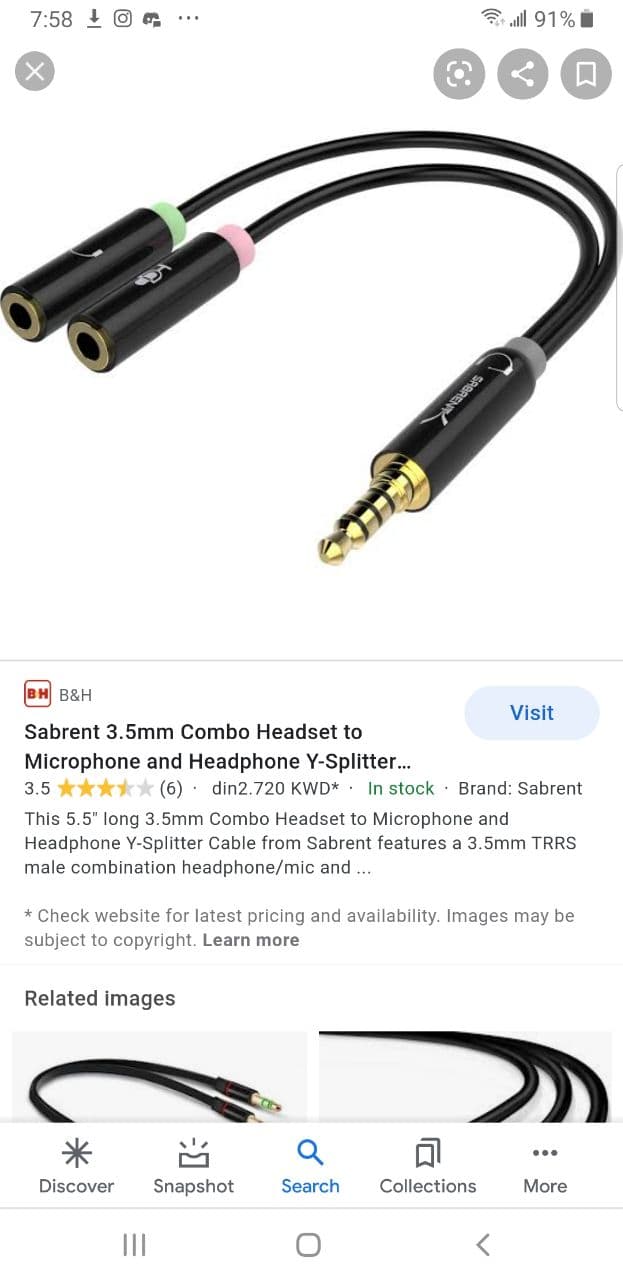Share this image result
623x1280 pixels.
point(523,74)
